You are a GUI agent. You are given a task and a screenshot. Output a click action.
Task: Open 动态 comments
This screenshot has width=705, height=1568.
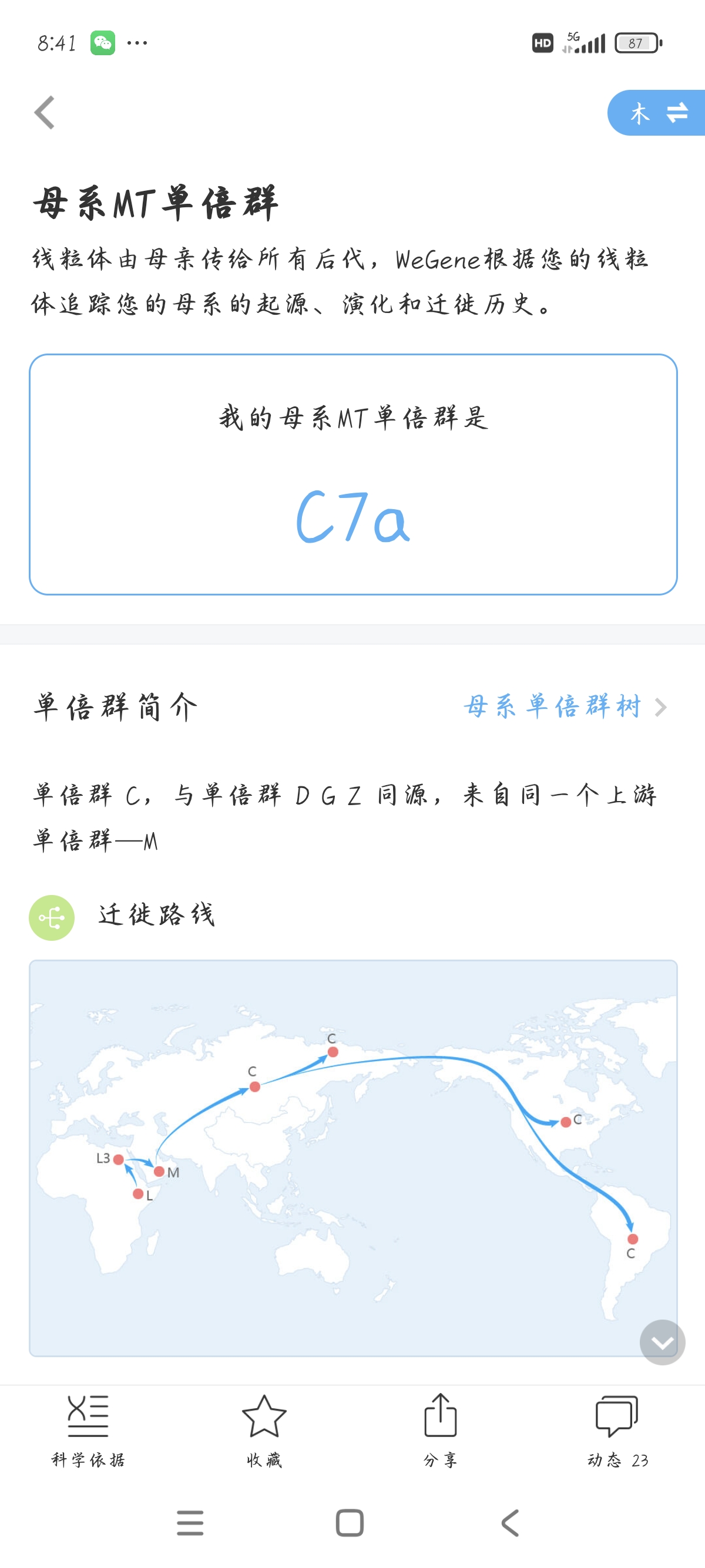[x=617, y=1431]
